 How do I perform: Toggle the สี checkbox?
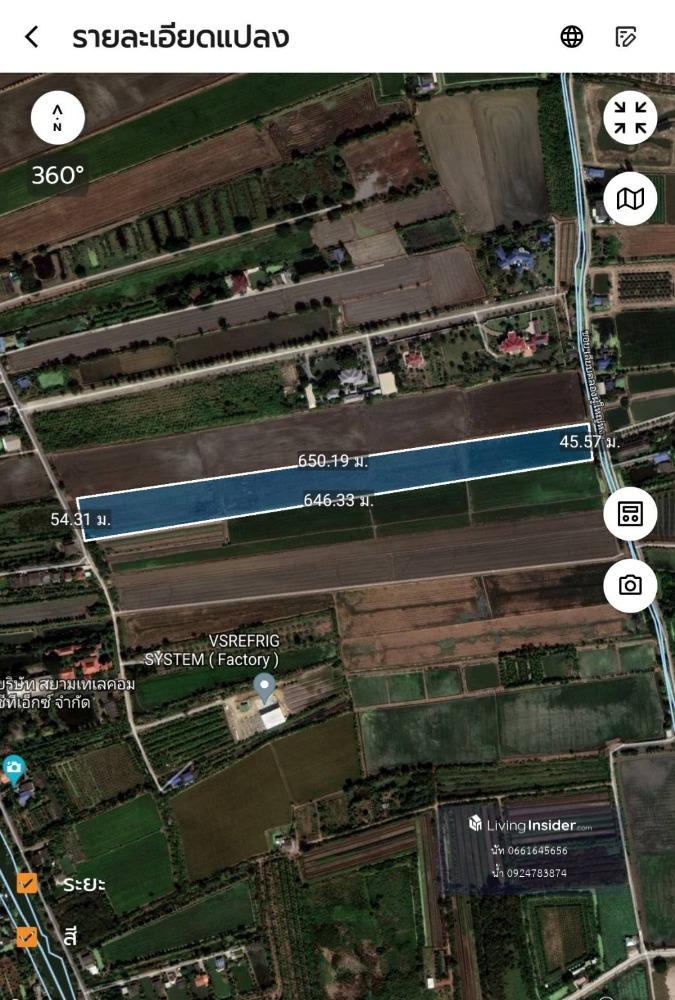click(27, 937)
